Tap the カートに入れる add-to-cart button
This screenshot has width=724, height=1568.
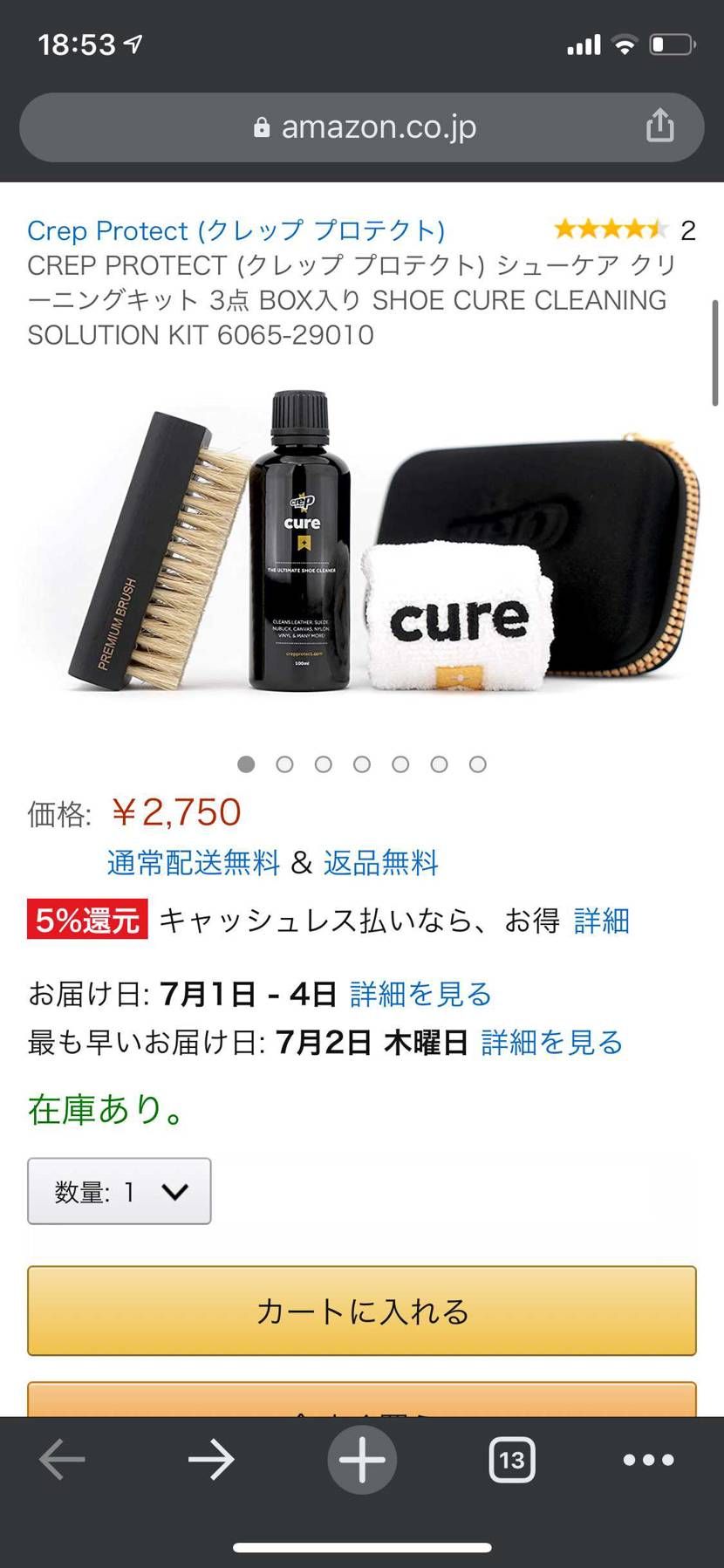[362, 1311]
